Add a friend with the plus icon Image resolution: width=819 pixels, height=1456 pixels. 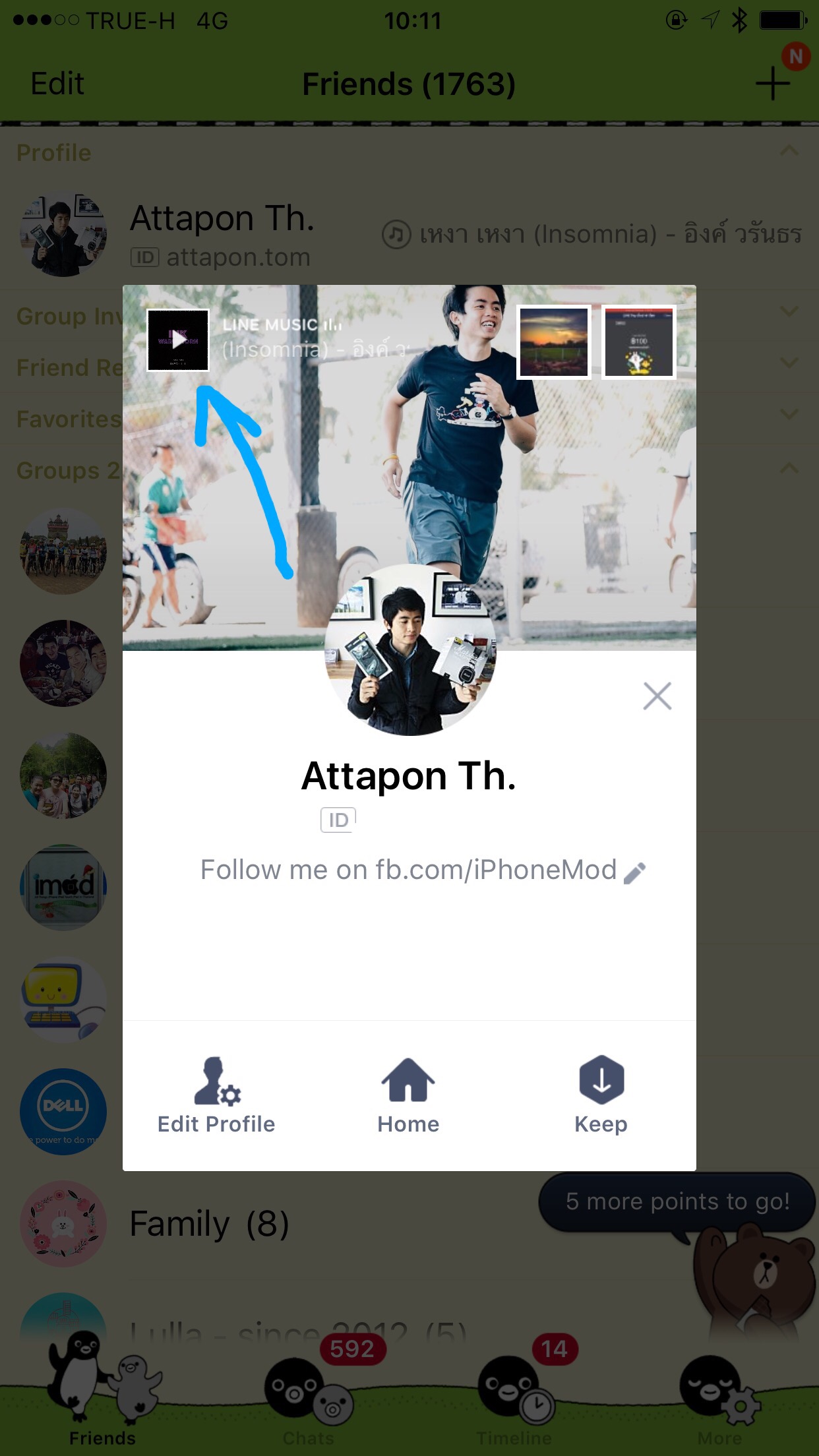point(772,84)
